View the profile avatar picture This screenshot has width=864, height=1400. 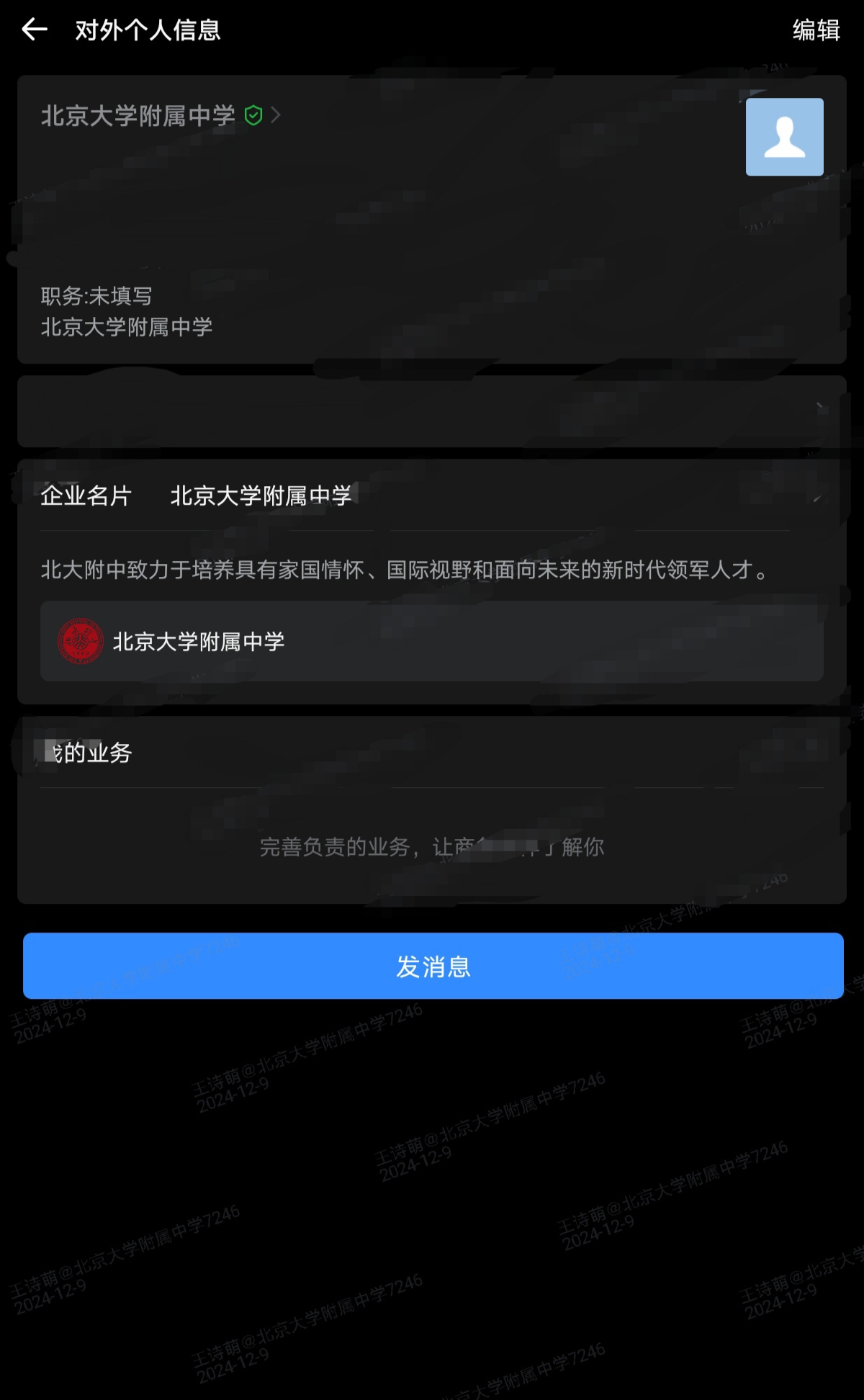[784, 137]
